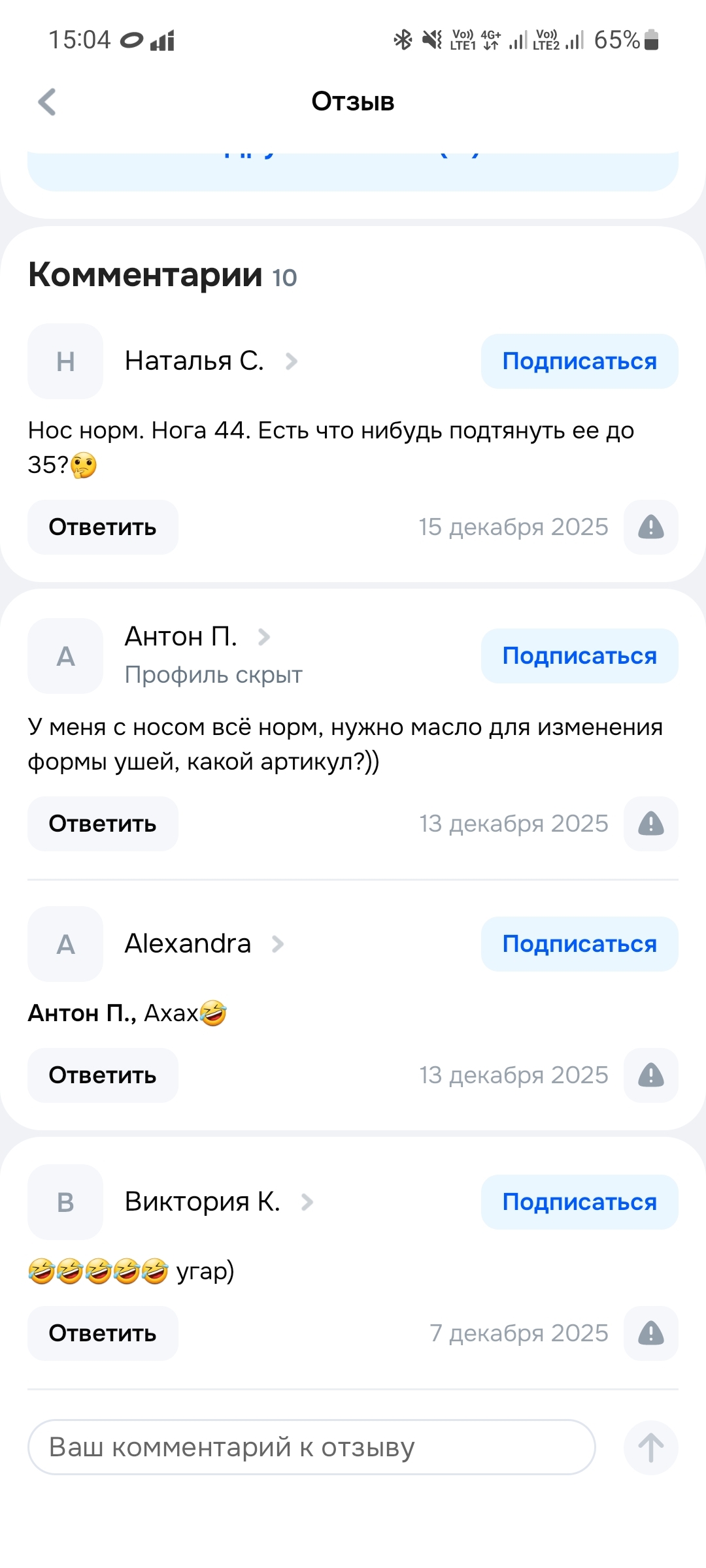
Task: Reply to Alexandra's comment
Action: [x=103, y=1075]
